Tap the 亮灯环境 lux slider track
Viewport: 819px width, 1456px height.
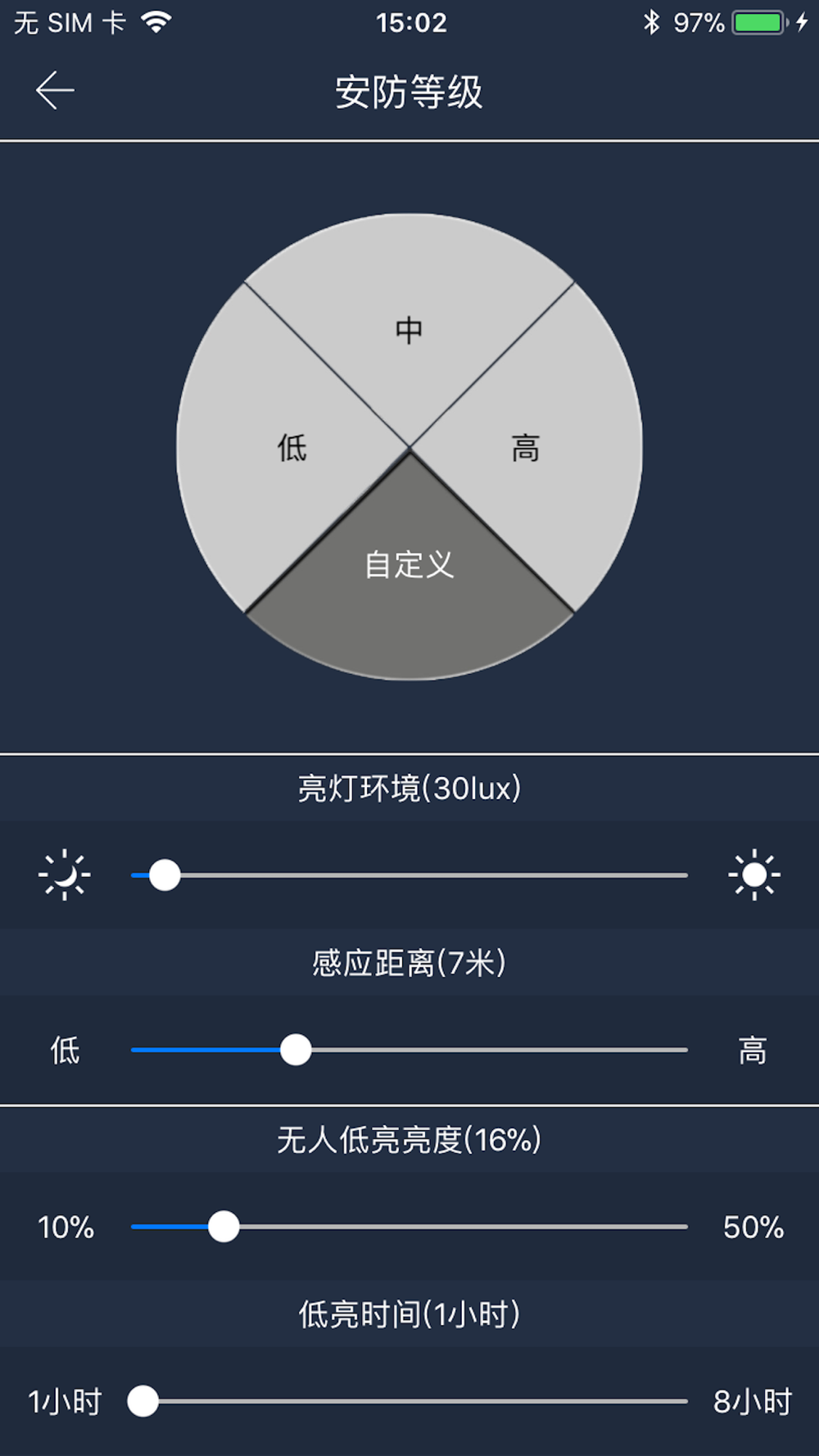tap(409, 875)
